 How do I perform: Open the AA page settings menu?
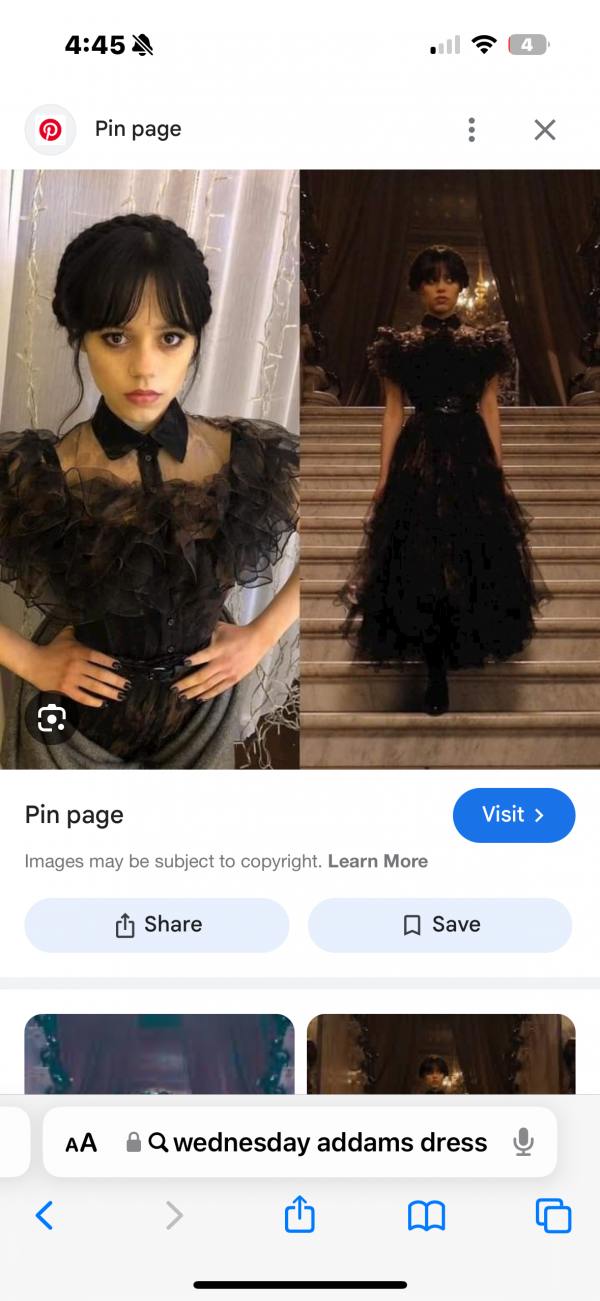click(81, 1143)
